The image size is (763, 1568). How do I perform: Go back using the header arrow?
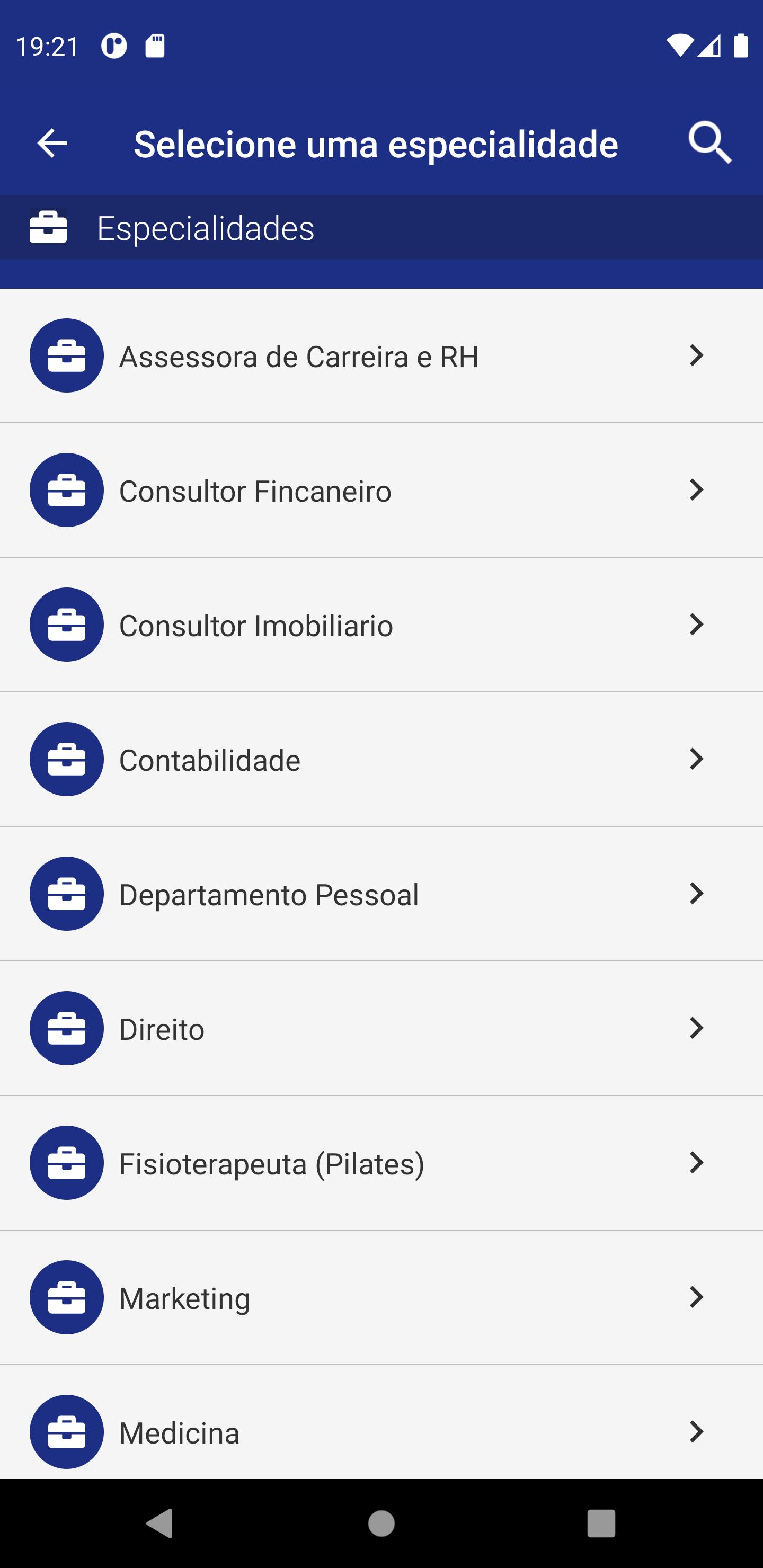[x=52, y=144]
